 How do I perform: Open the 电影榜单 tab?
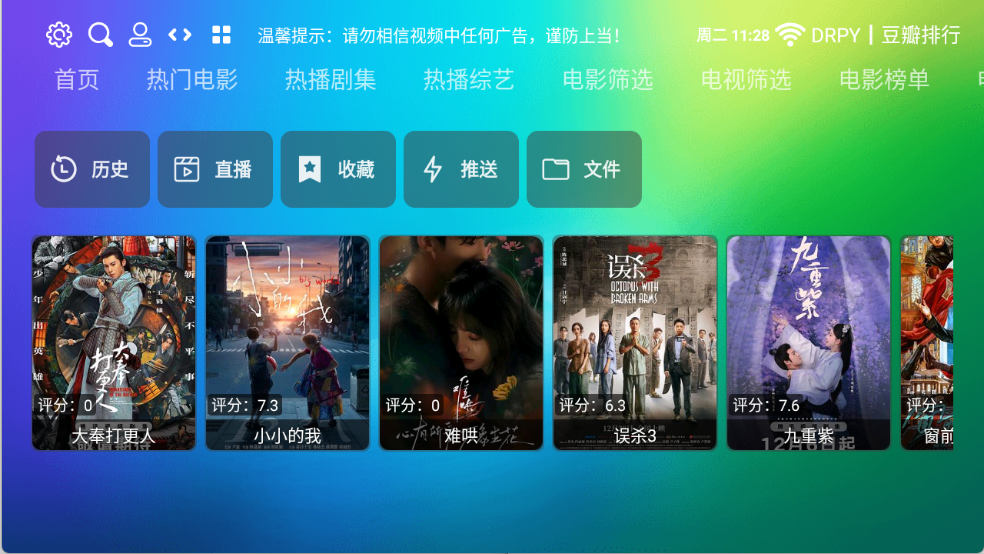pyautogui.click(x=884, y=80)
